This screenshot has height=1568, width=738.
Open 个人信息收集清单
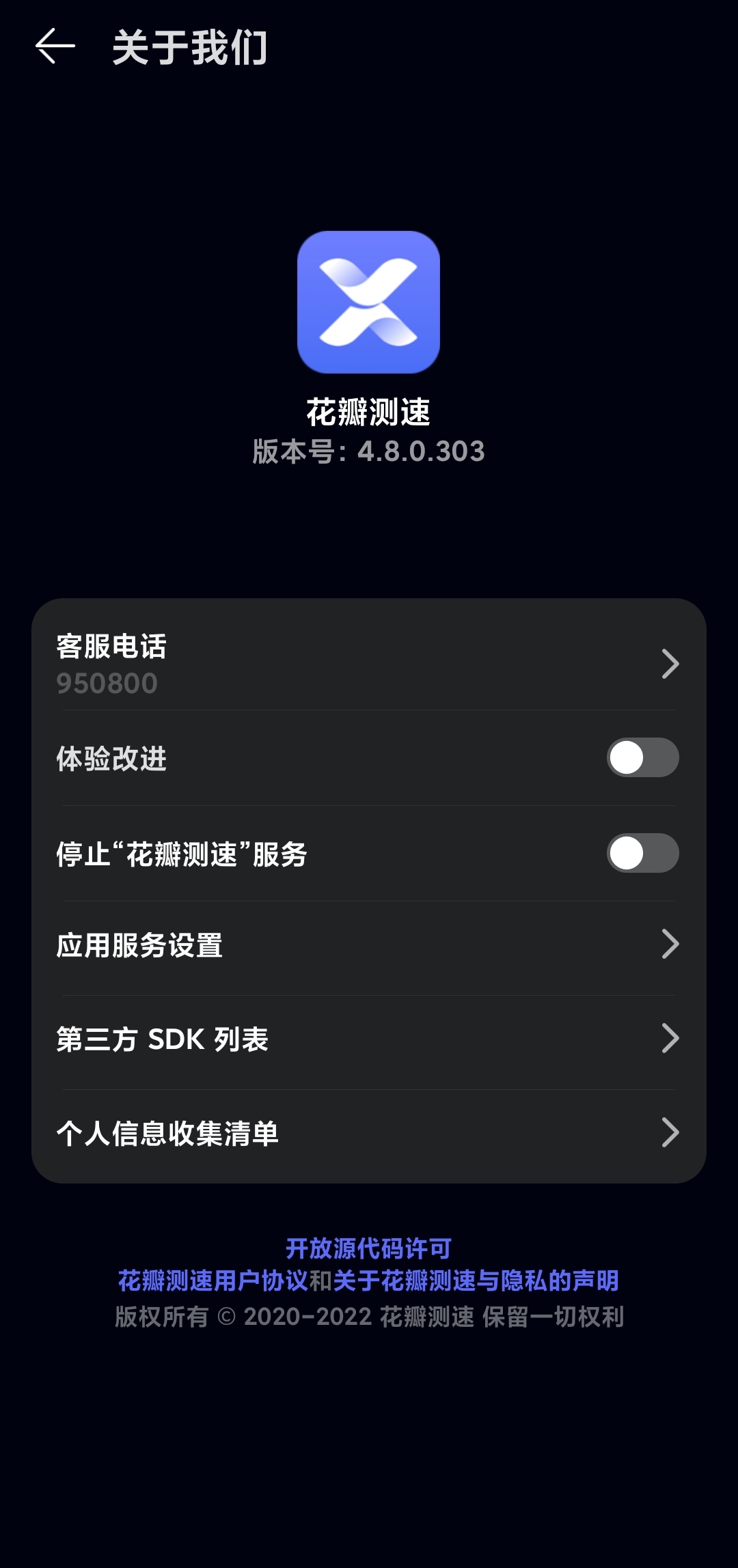tap(369, 1134)
